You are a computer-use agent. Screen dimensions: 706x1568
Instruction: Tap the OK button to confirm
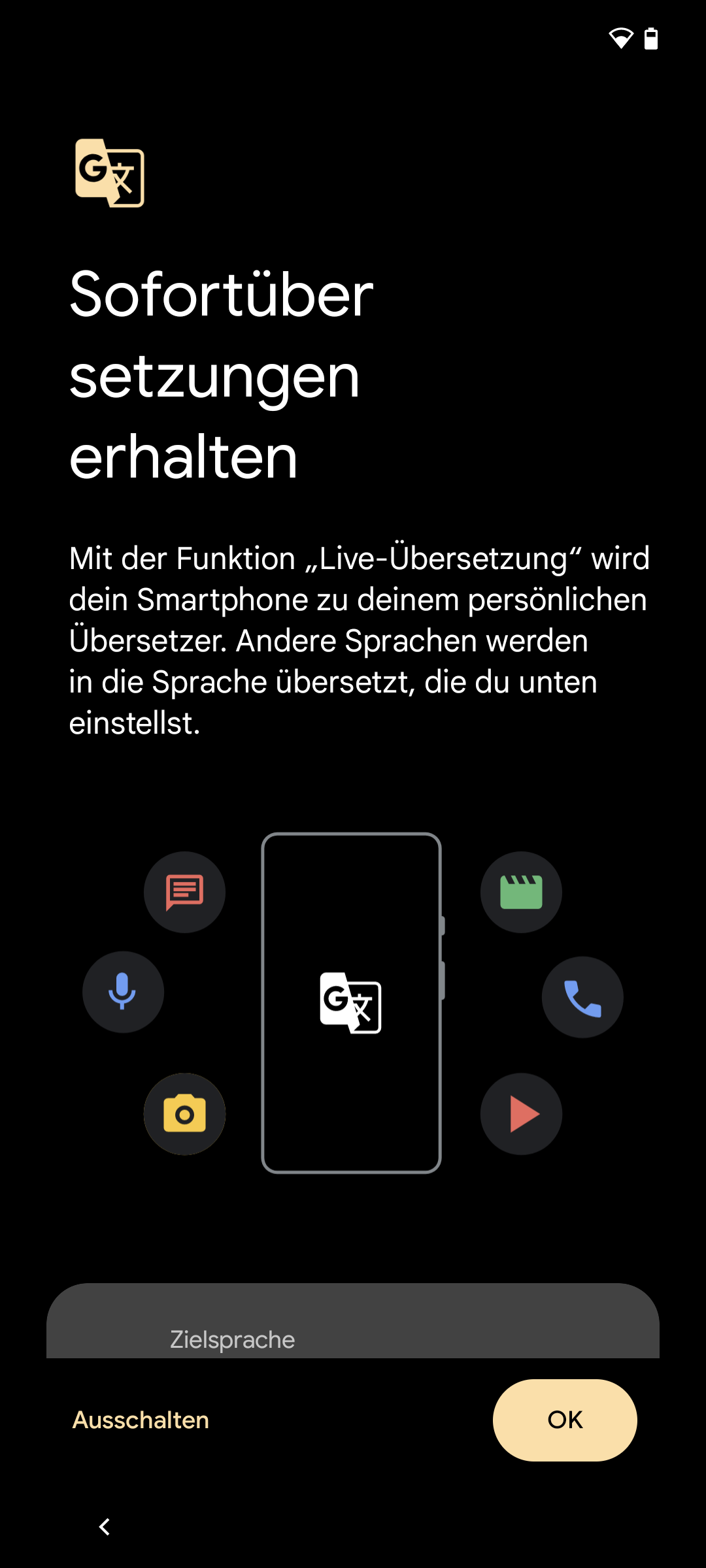click(565, 1420)
